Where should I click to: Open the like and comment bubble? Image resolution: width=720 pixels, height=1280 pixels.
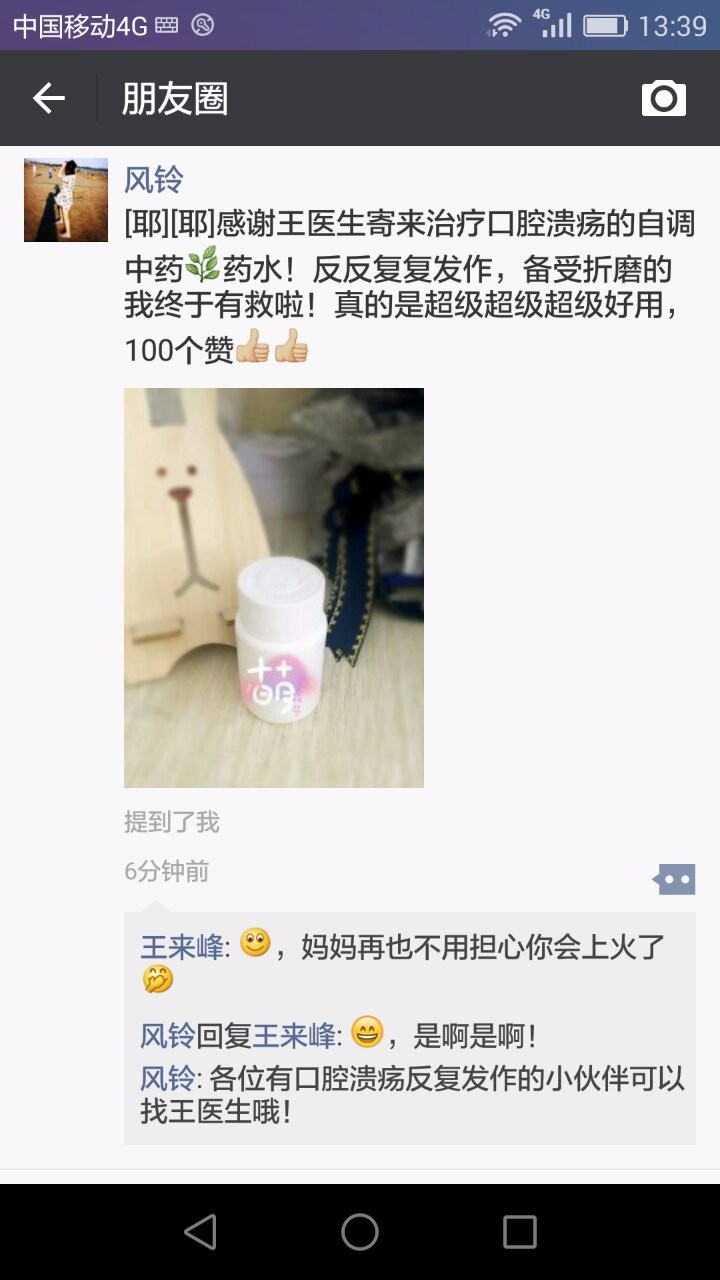point(675,879)
